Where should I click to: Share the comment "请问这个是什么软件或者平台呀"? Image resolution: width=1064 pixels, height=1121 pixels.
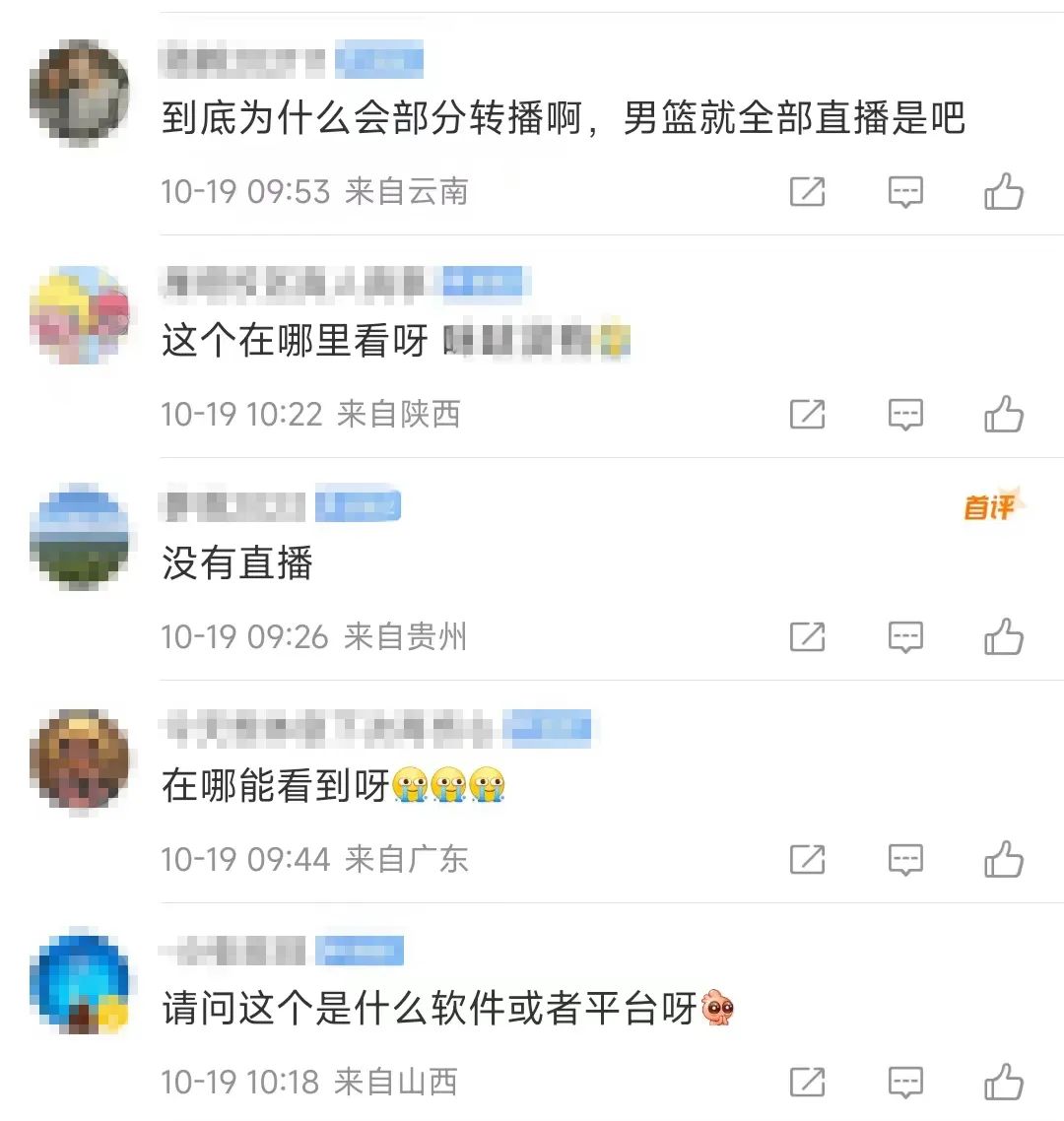pyautogui.click(x=808, y=1083)
